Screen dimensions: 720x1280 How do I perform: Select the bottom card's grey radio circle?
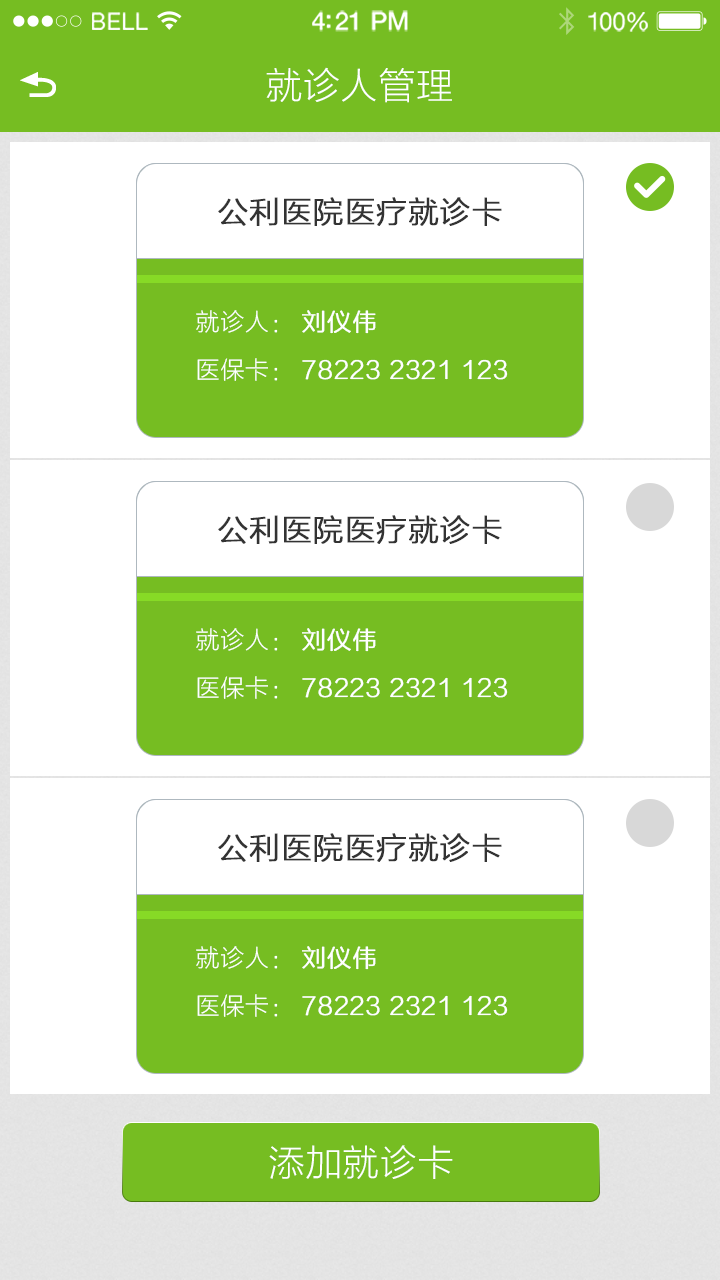650,823
